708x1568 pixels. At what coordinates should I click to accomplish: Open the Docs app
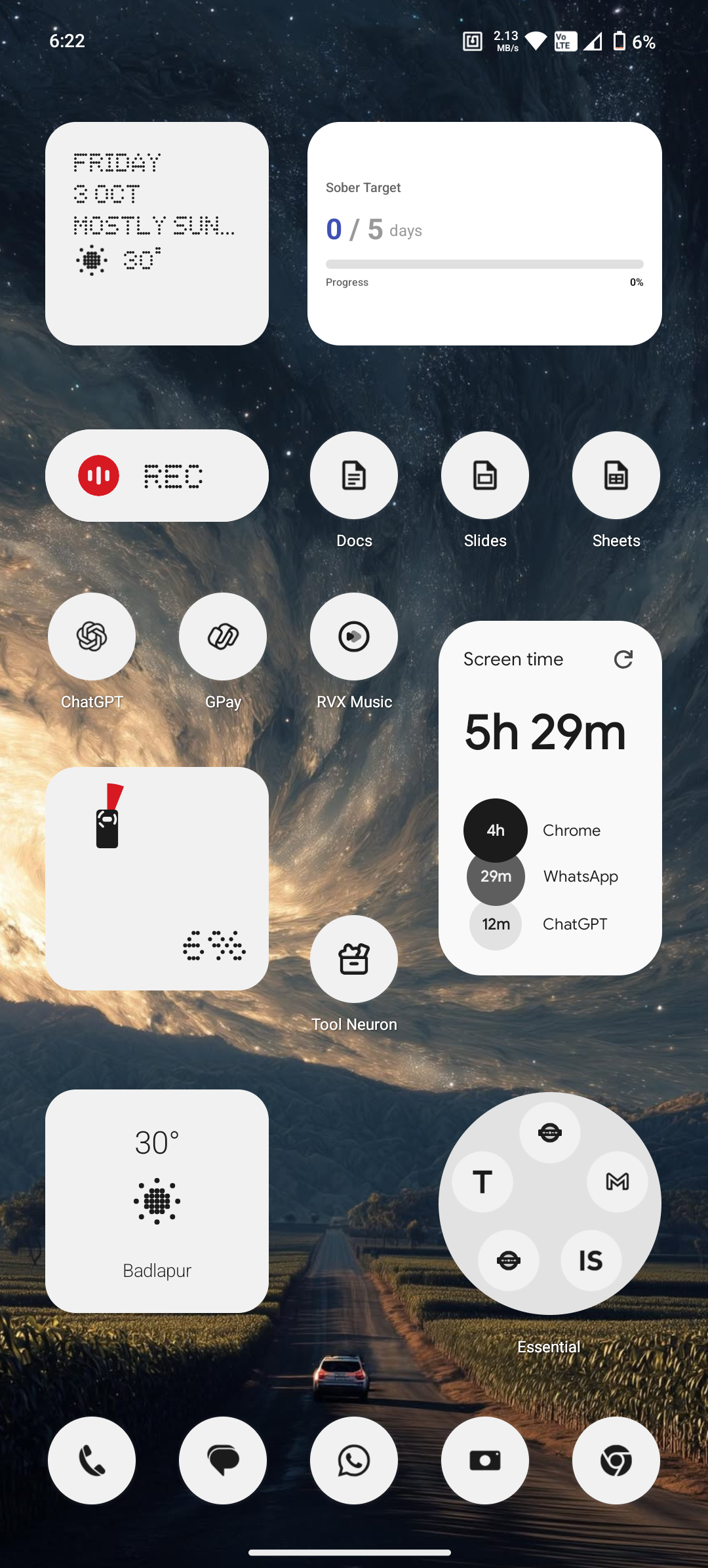(x=354, y=476)
